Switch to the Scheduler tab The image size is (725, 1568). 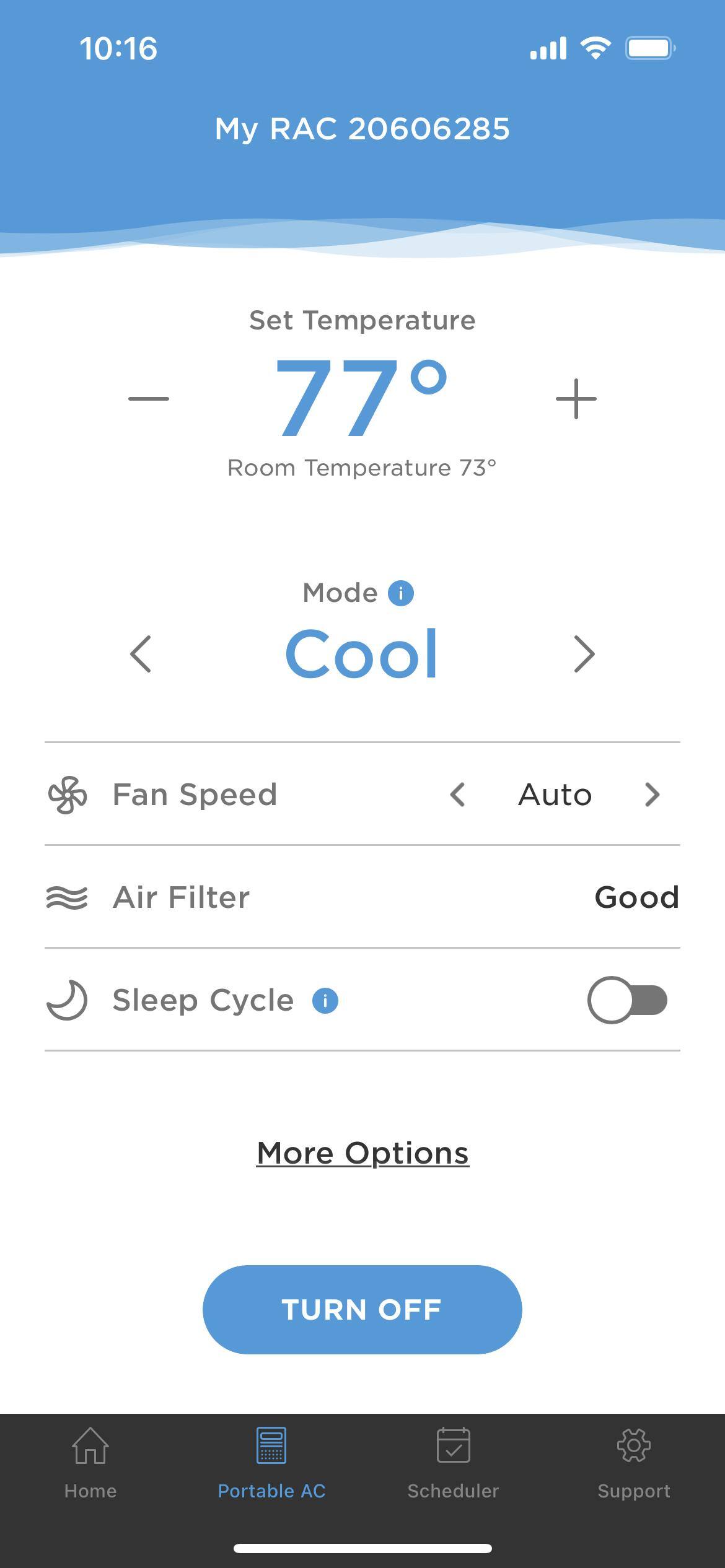click(453, 1463)
